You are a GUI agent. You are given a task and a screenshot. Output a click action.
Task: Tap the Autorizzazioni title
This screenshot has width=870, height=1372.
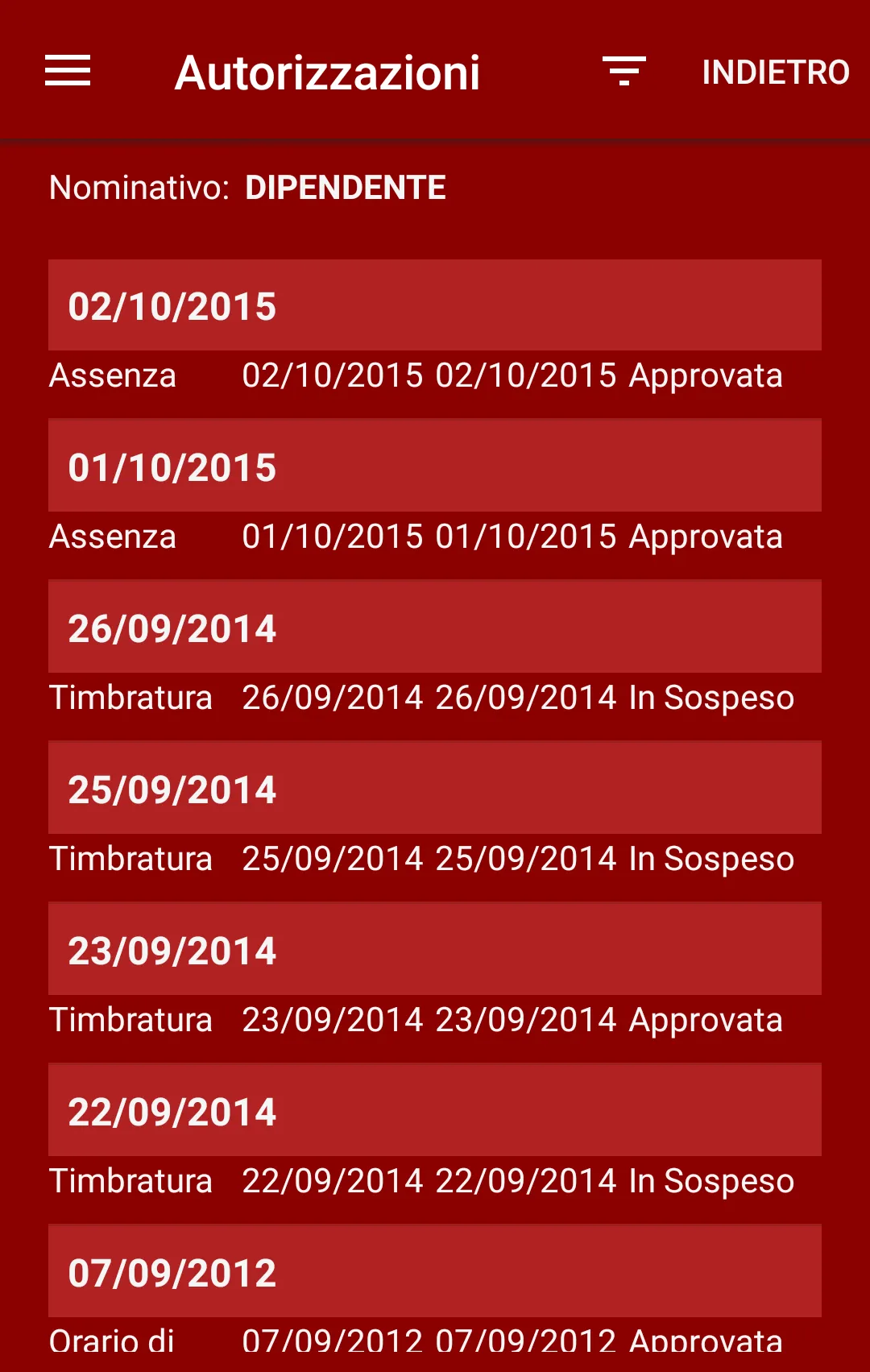pyautogui.click(x=328, y=72)
